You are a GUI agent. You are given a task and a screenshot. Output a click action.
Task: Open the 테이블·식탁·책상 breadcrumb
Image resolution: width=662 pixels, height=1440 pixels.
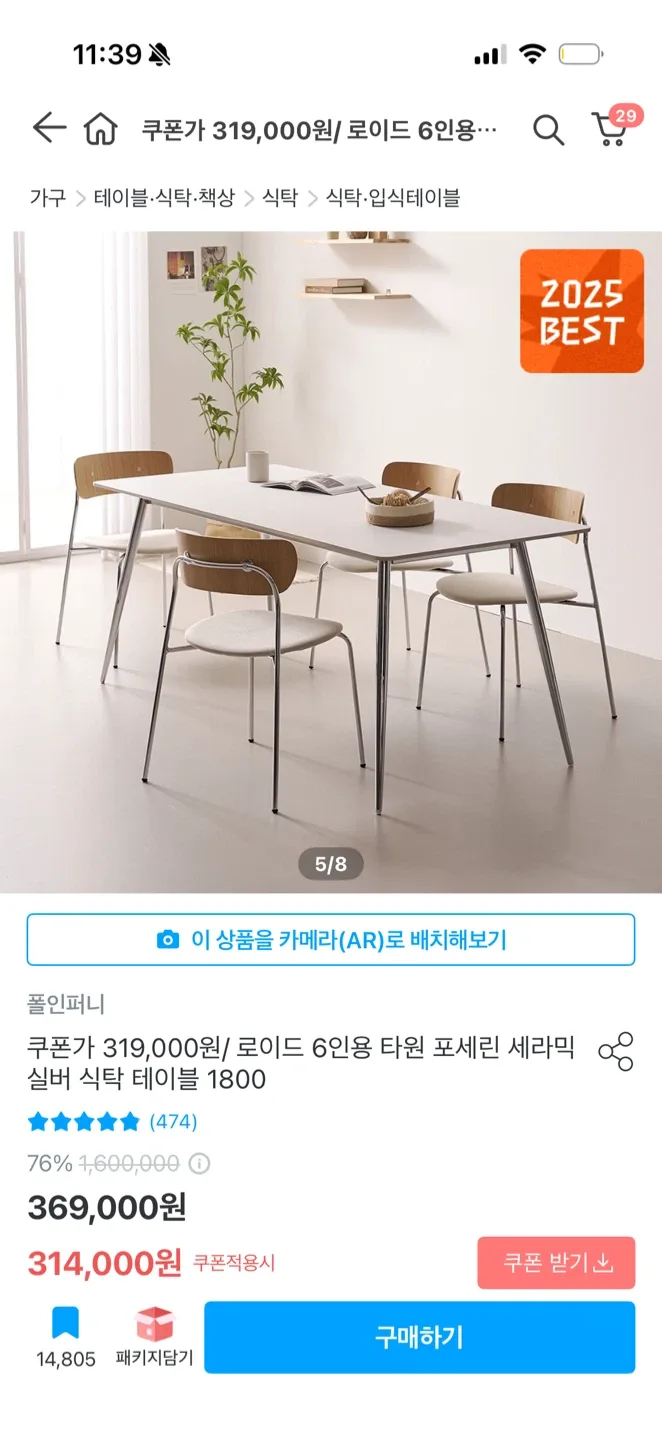click(164, 198)
